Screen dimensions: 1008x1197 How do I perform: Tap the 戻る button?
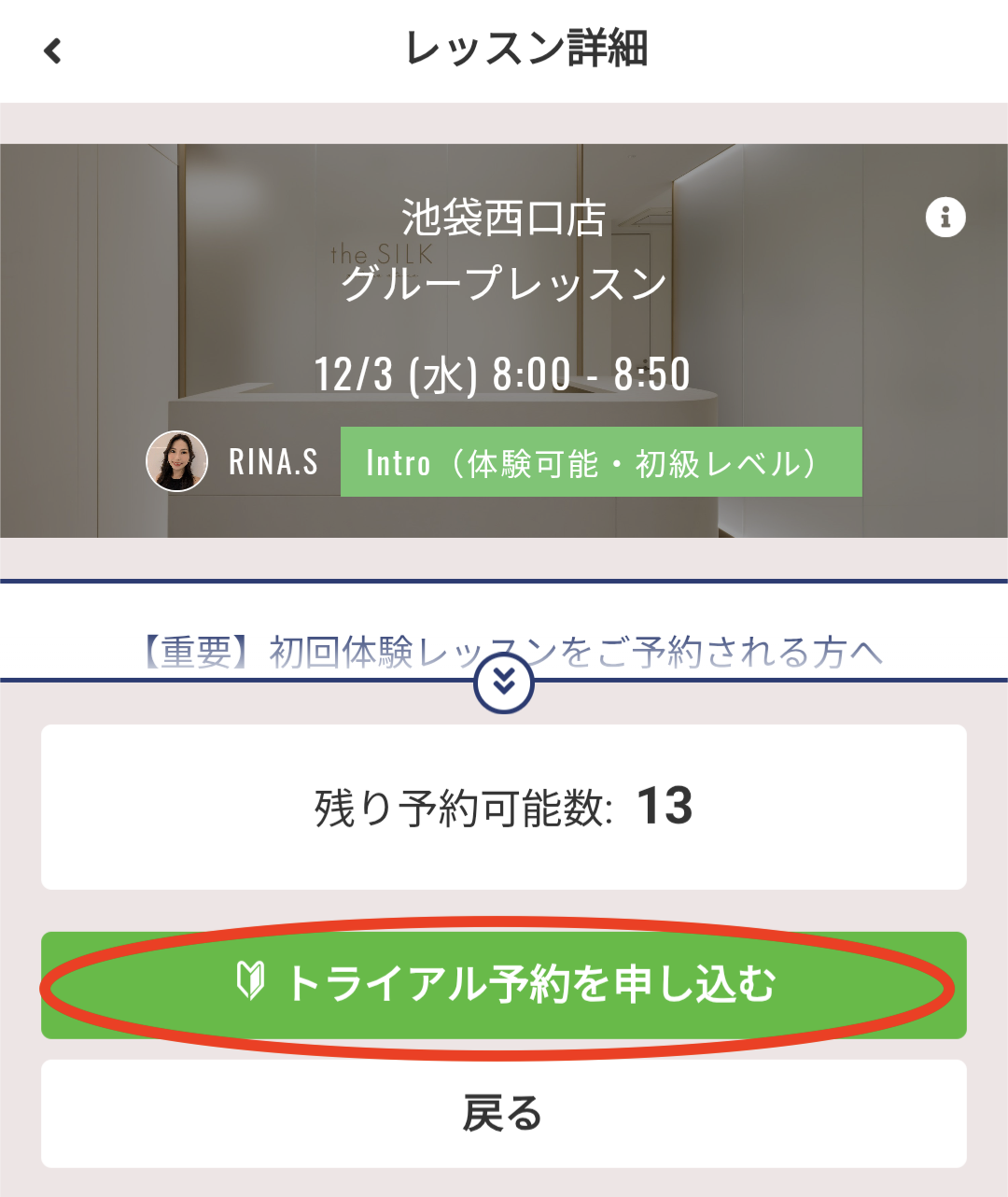[503, 1113]
